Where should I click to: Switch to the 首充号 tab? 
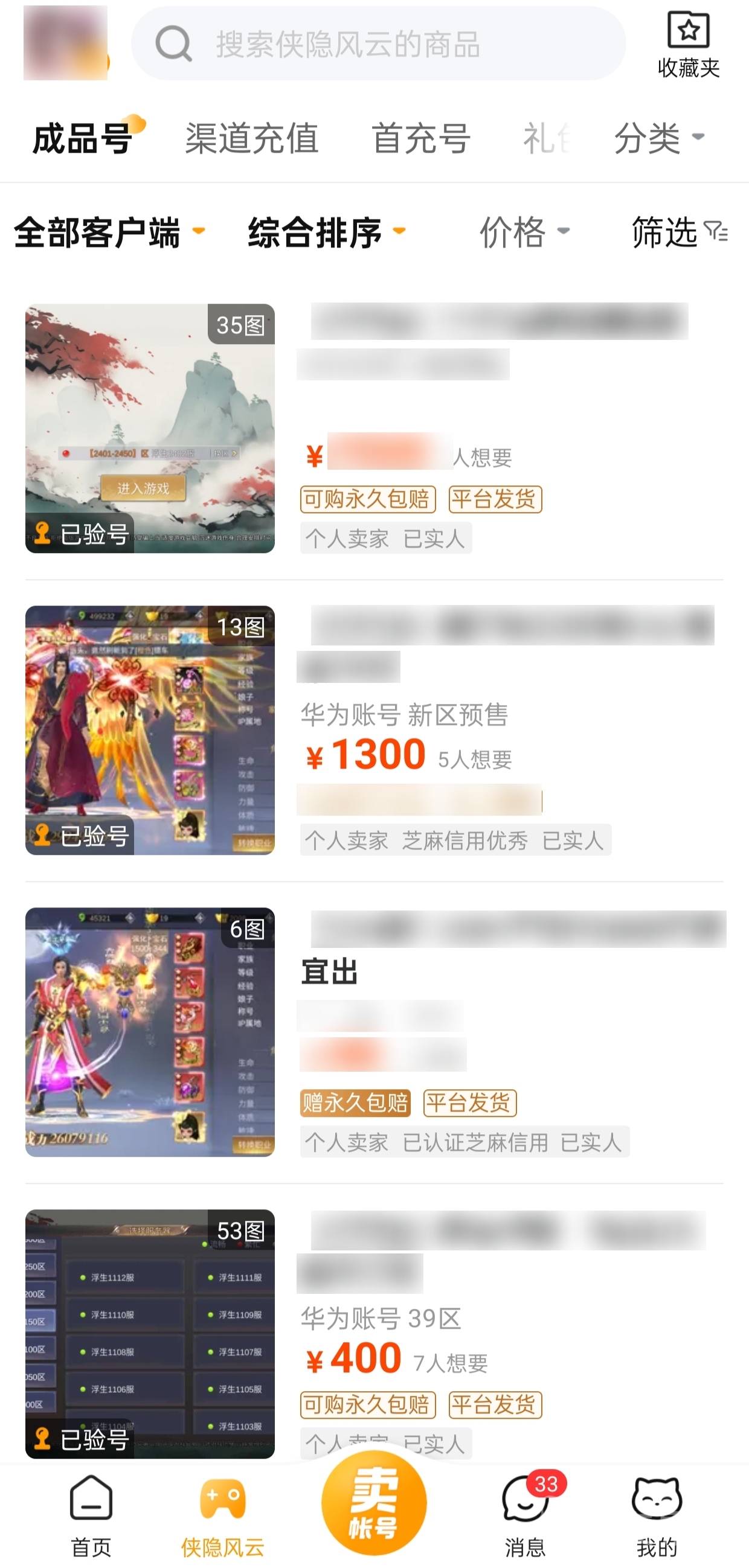421,138
